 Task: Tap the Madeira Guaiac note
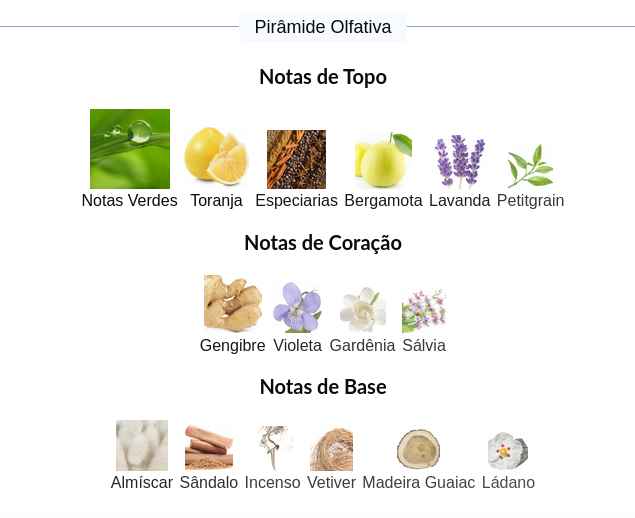point(418,460)
